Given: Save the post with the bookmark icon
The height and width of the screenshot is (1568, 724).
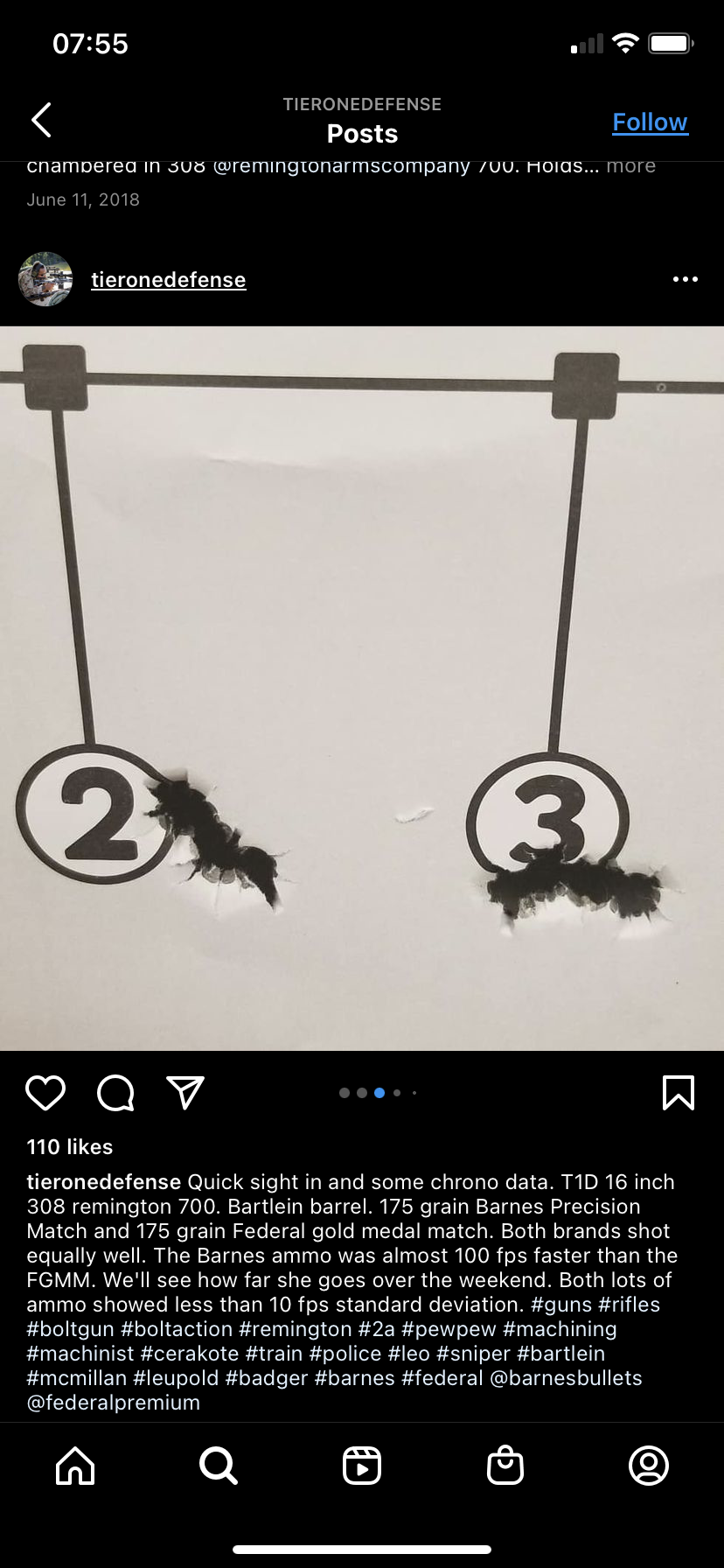Looking at the screenshot, I should click(679, 1093).
